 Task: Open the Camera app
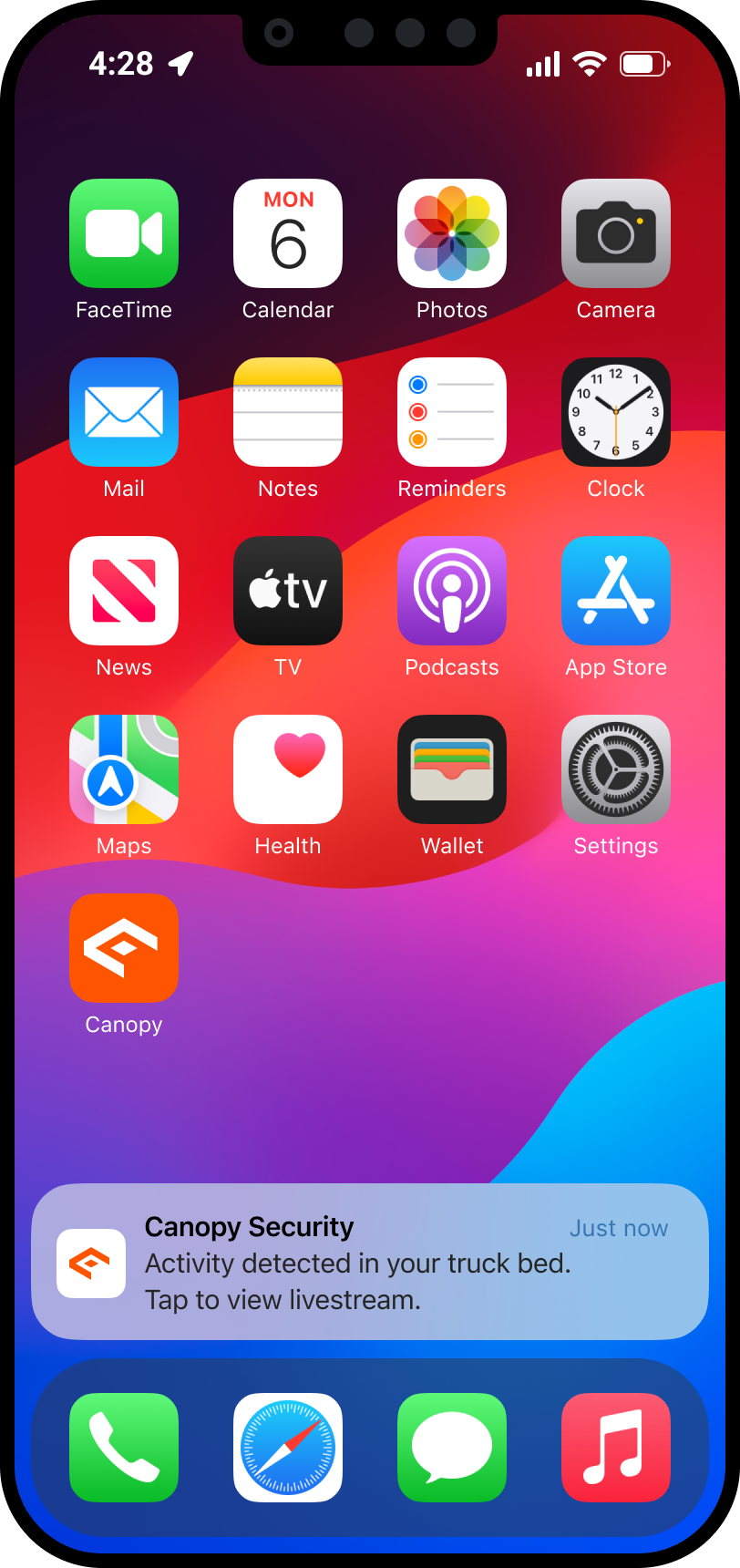click(x=616, y=233)
